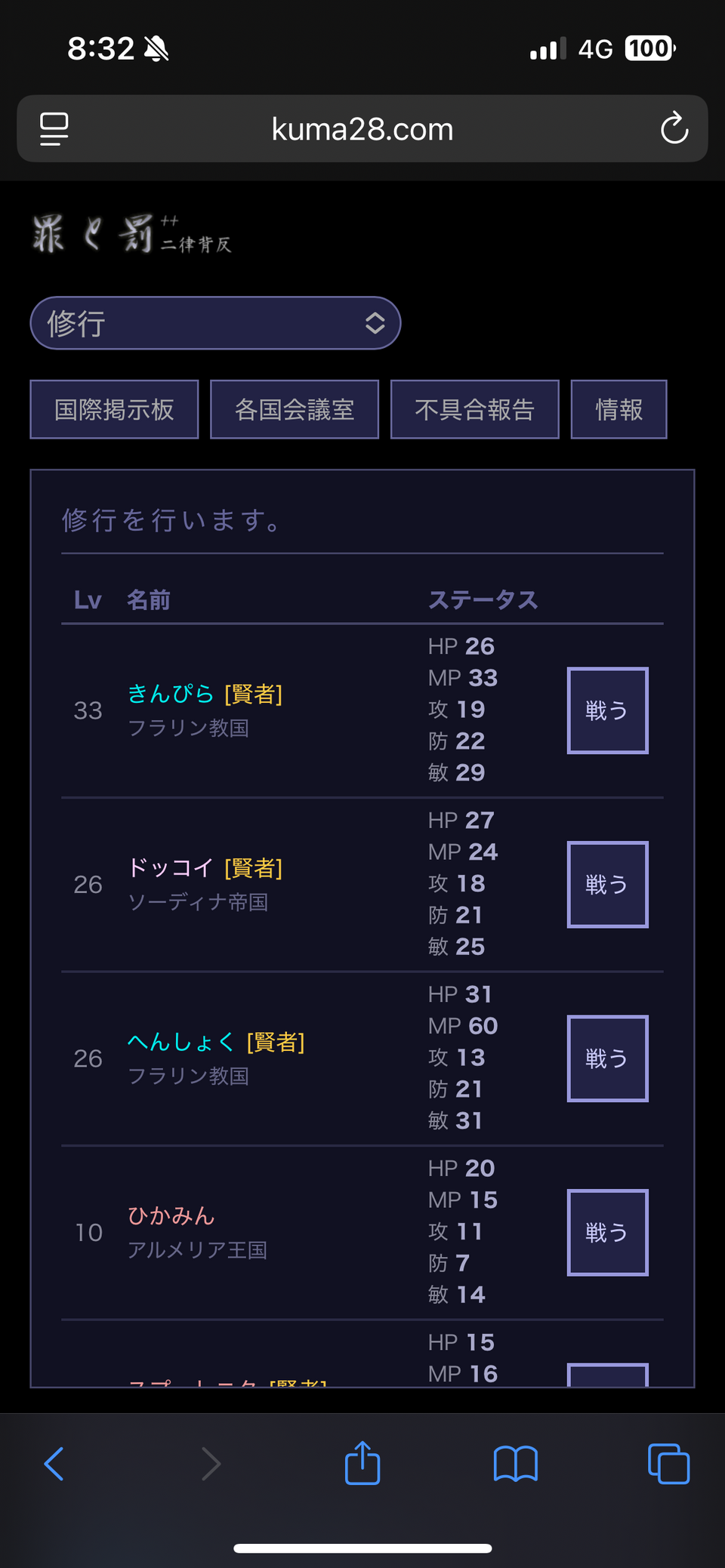
Task: Open the 国際掲示板 board
Action: 114,409
